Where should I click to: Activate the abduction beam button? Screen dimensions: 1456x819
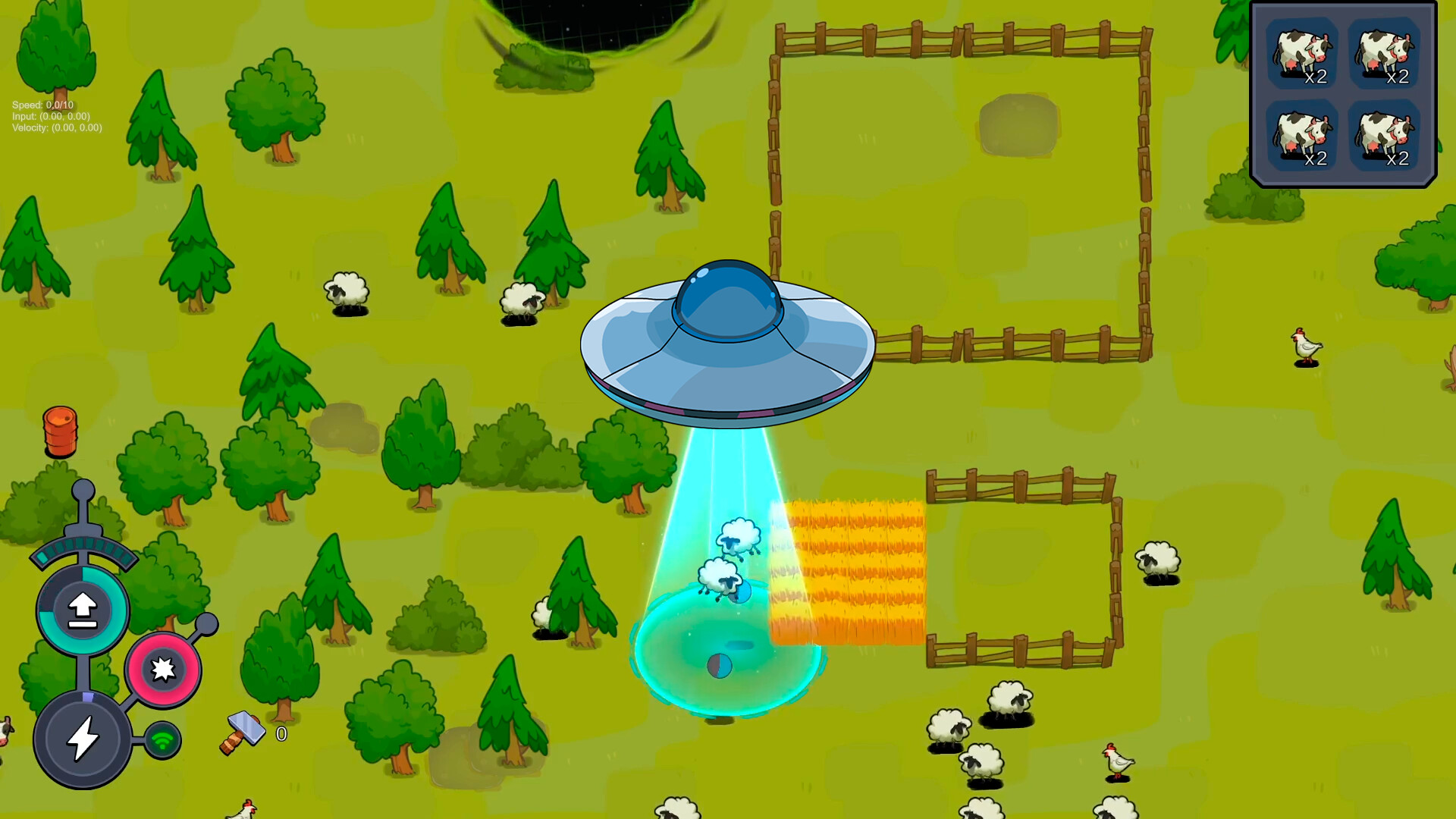tap(83, 610)
